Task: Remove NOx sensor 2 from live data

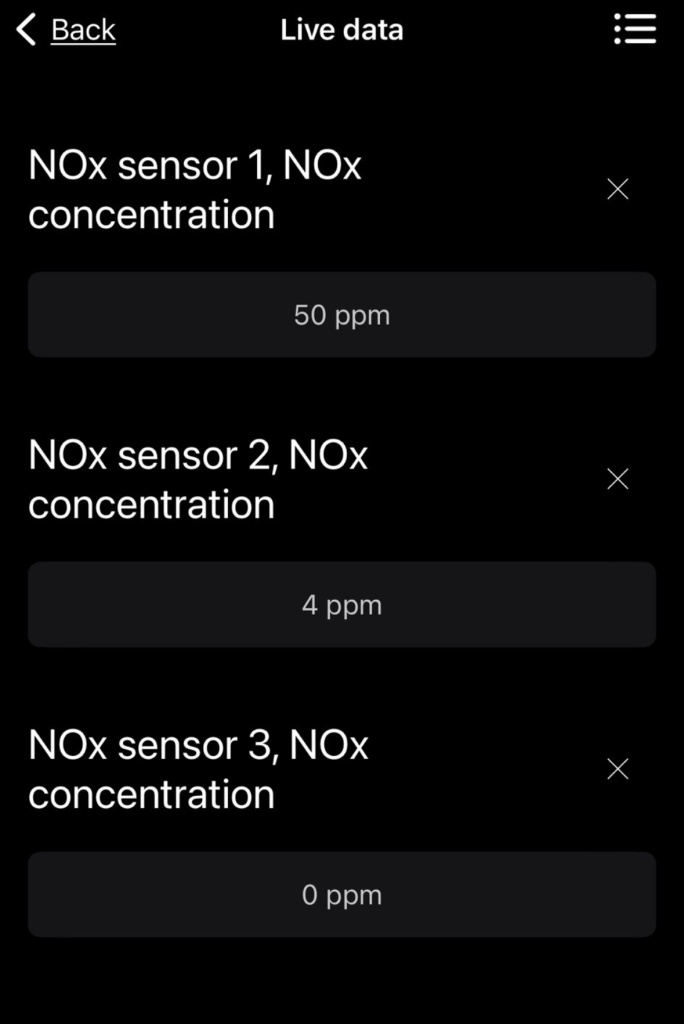Action: (618, 479)
